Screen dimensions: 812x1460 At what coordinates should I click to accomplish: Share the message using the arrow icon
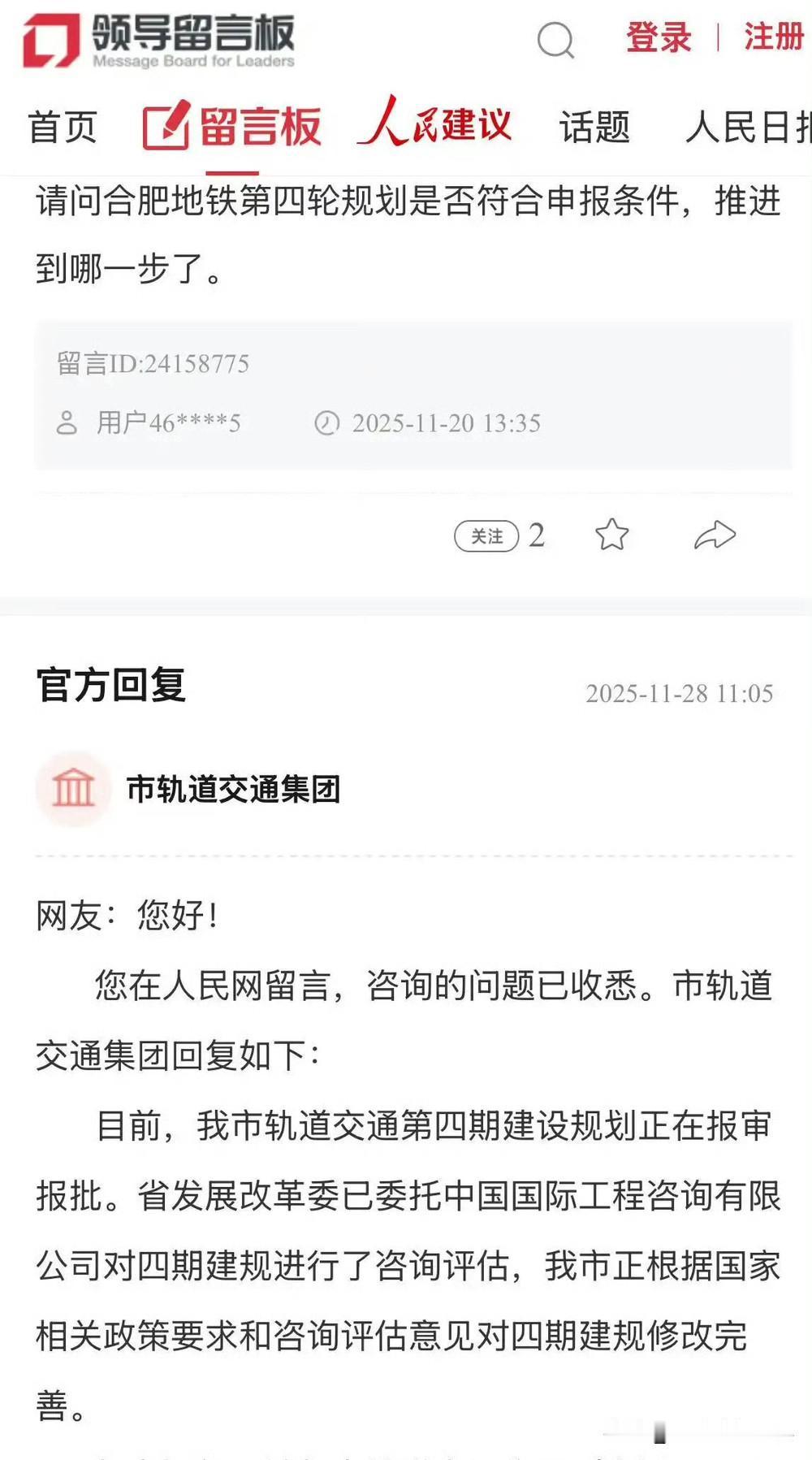(713, 534)
